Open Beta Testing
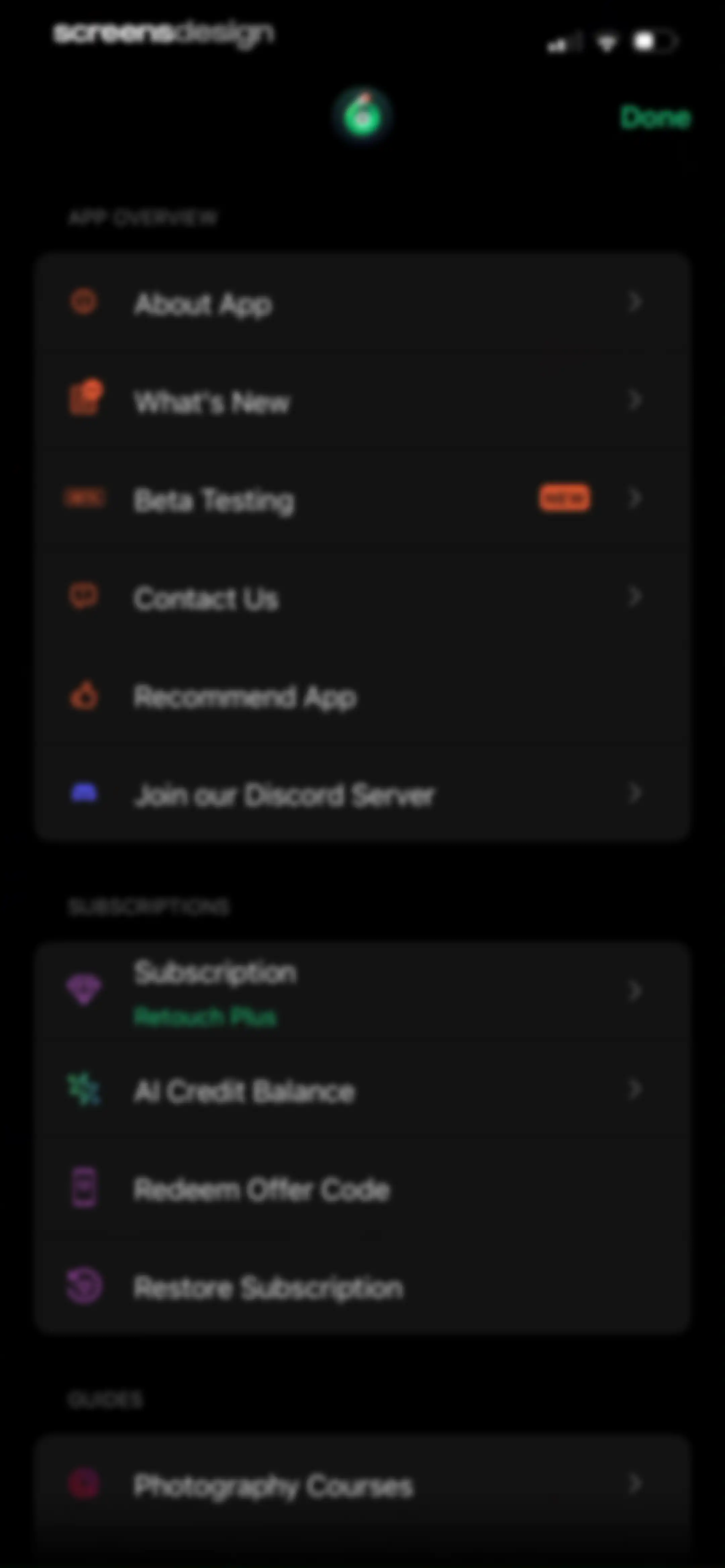725x1568 pixels. [362, 499]
